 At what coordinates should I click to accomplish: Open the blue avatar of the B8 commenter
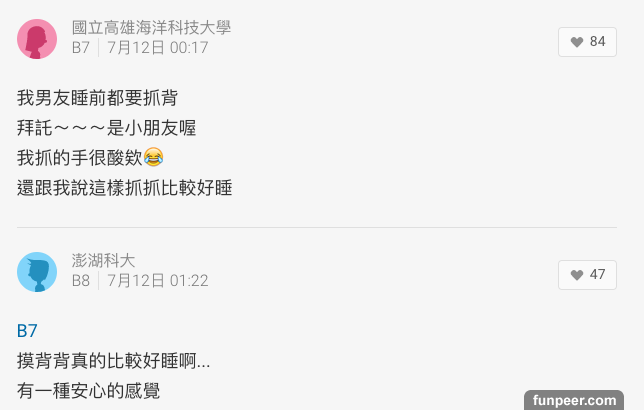[38, 272]
